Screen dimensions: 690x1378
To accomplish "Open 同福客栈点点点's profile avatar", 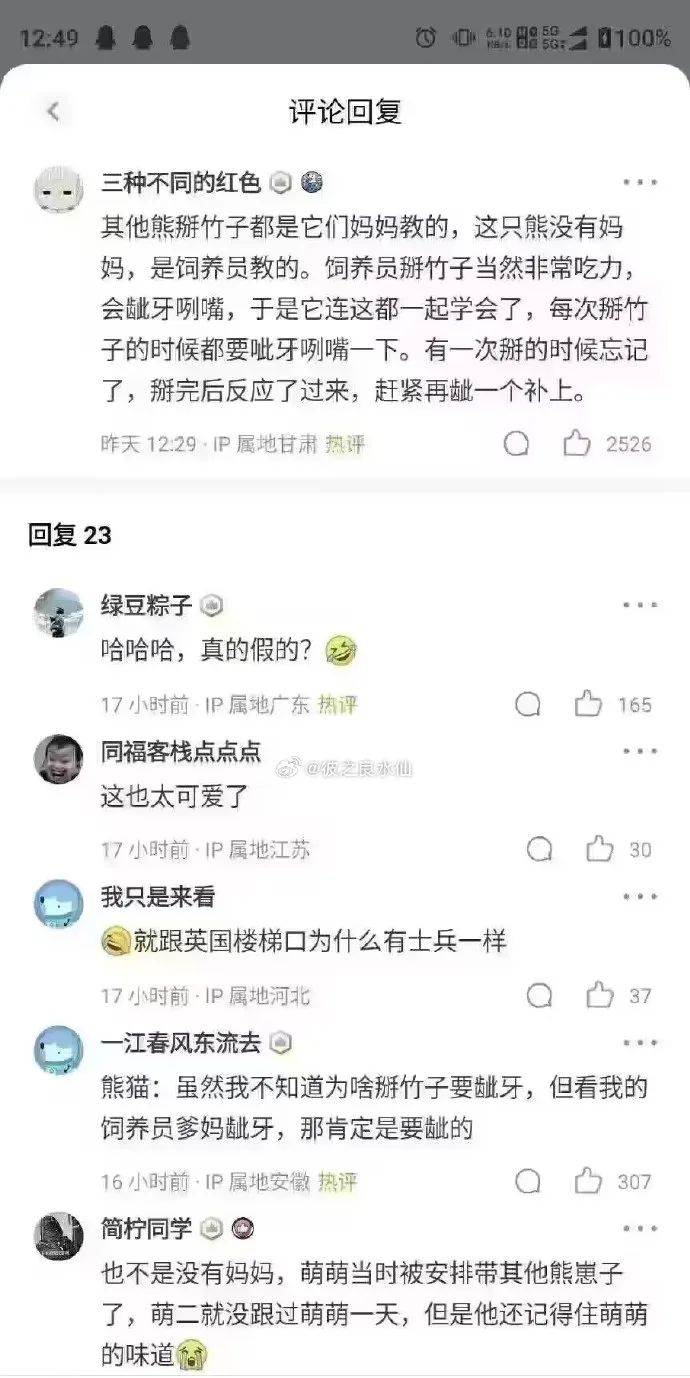I will point(57,759).
